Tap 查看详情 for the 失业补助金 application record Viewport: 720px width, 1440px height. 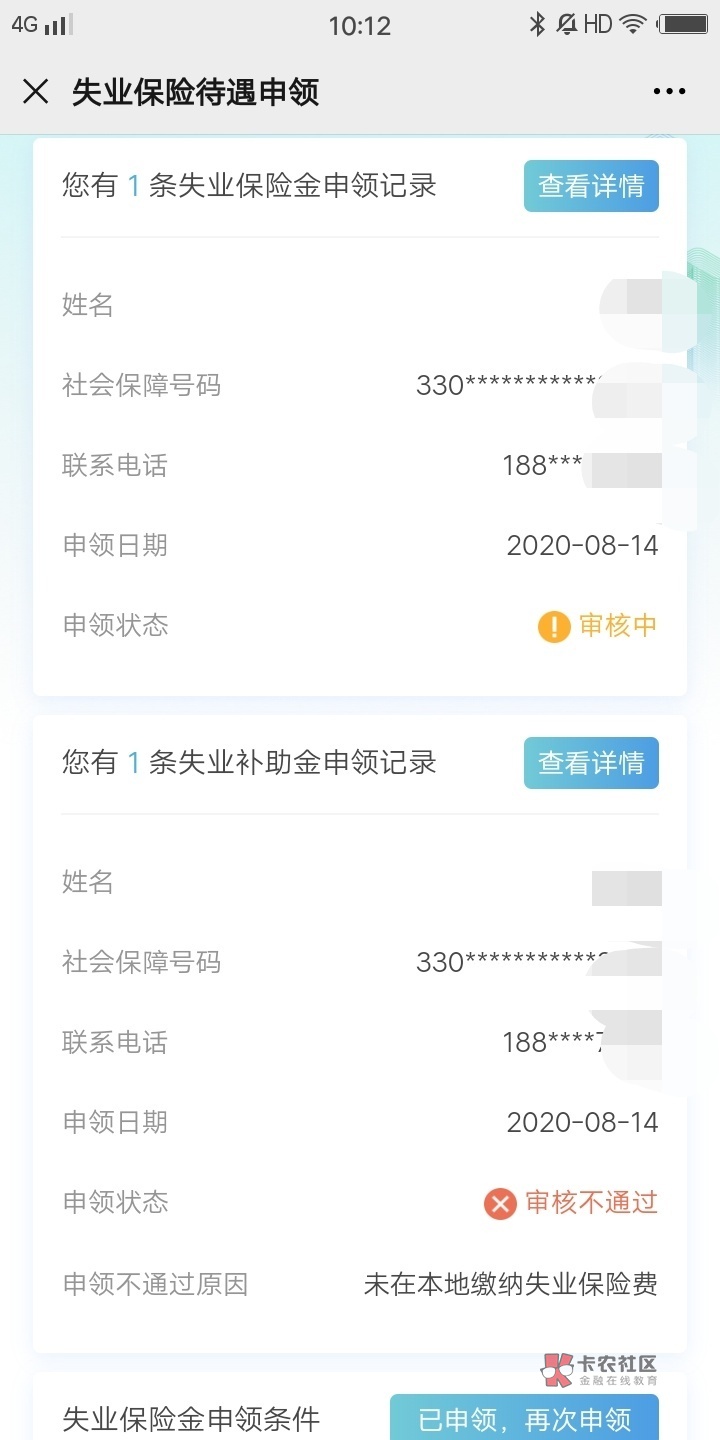coord(591,763)
